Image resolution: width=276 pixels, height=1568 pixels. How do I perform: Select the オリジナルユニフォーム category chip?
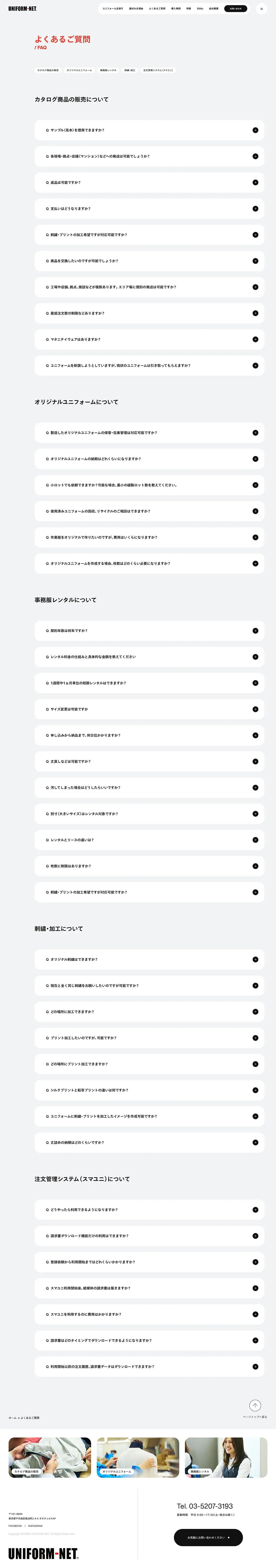(79, 70)
